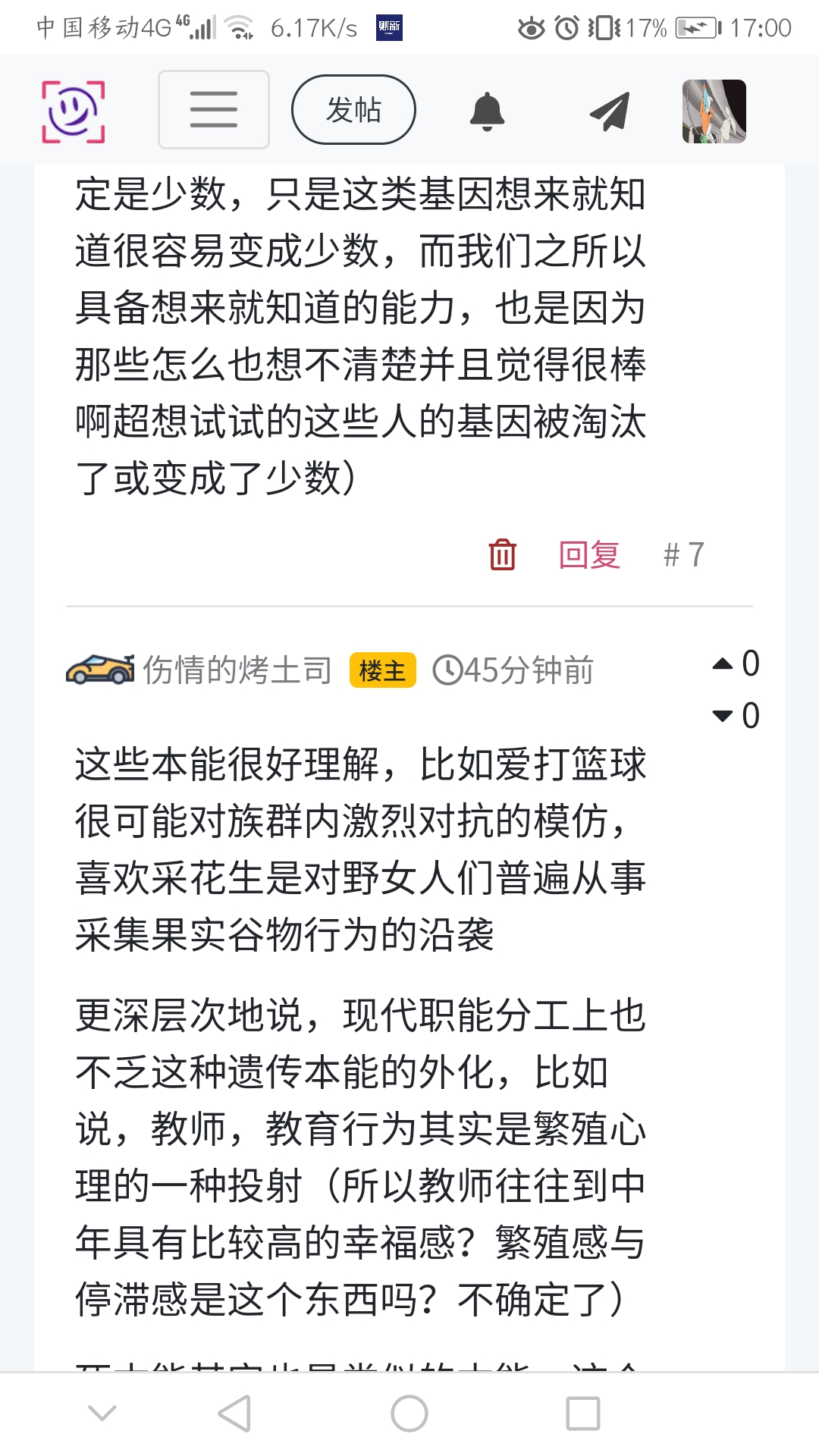The height and width of the screenshot is (1456, 819).
Task: Tap 回复 on reply #7
Action: (589, 554)
